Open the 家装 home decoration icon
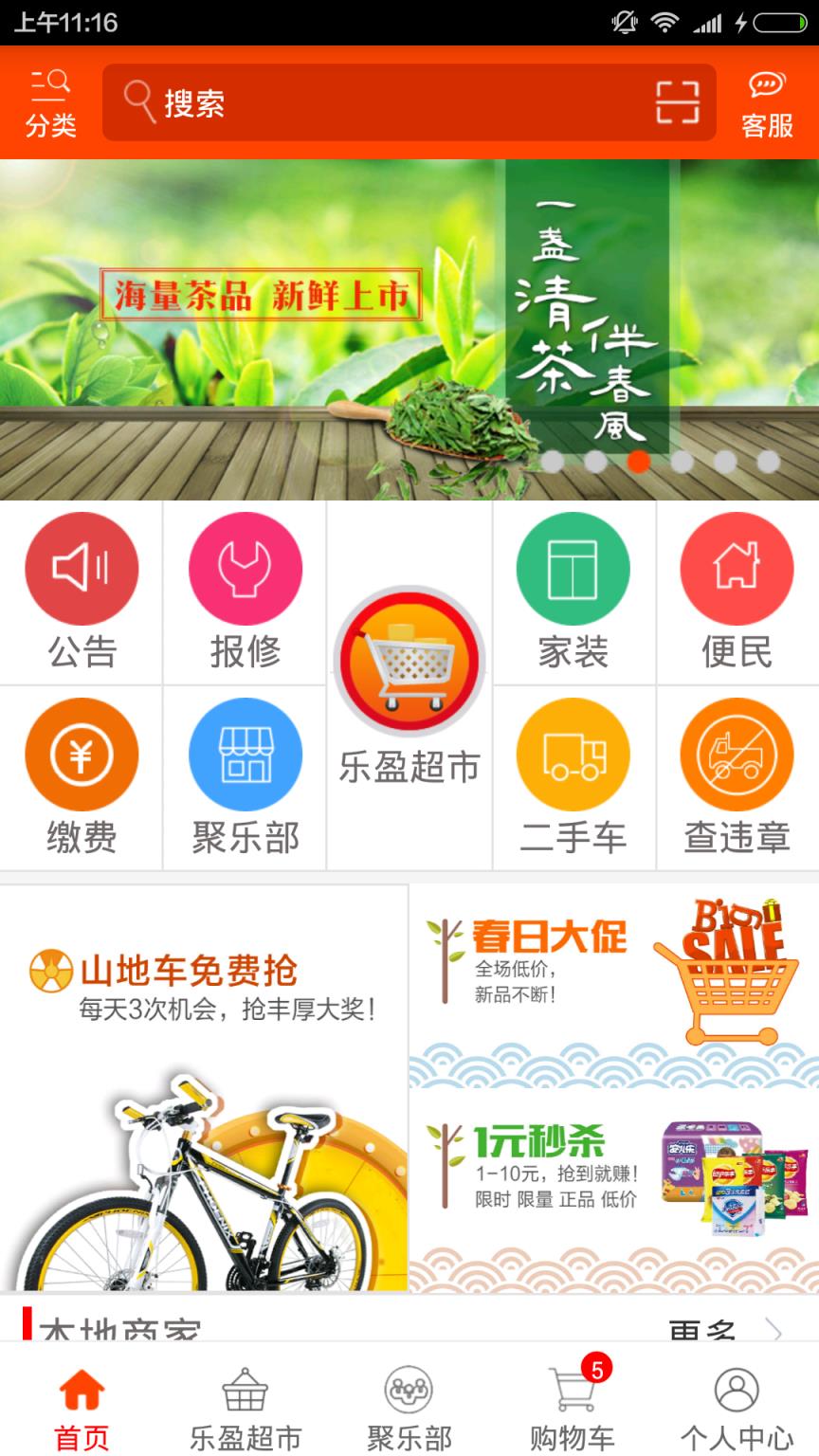Viewport: 819px width, 1456px height. [573, 568]
